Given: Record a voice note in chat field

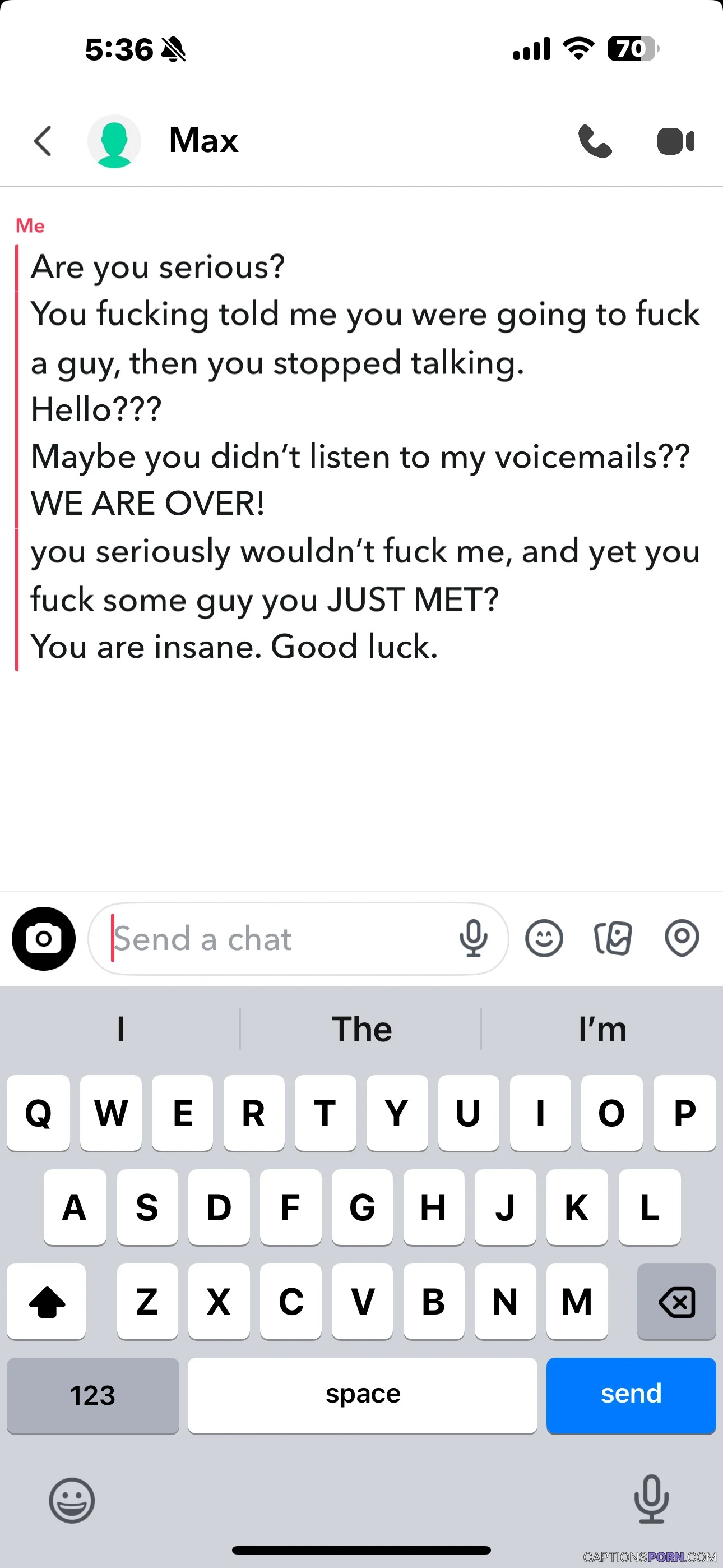Looking at the screenshot, I should coord(473,939).
